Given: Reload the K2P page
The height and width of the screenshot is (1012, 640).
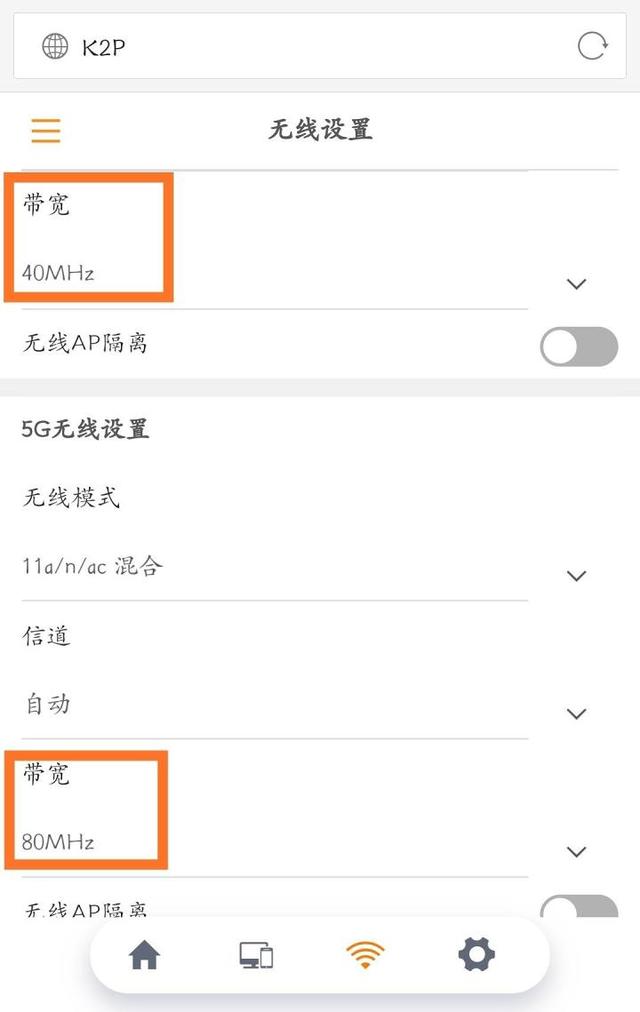Looking at the screenshot, I should (592, 46).
